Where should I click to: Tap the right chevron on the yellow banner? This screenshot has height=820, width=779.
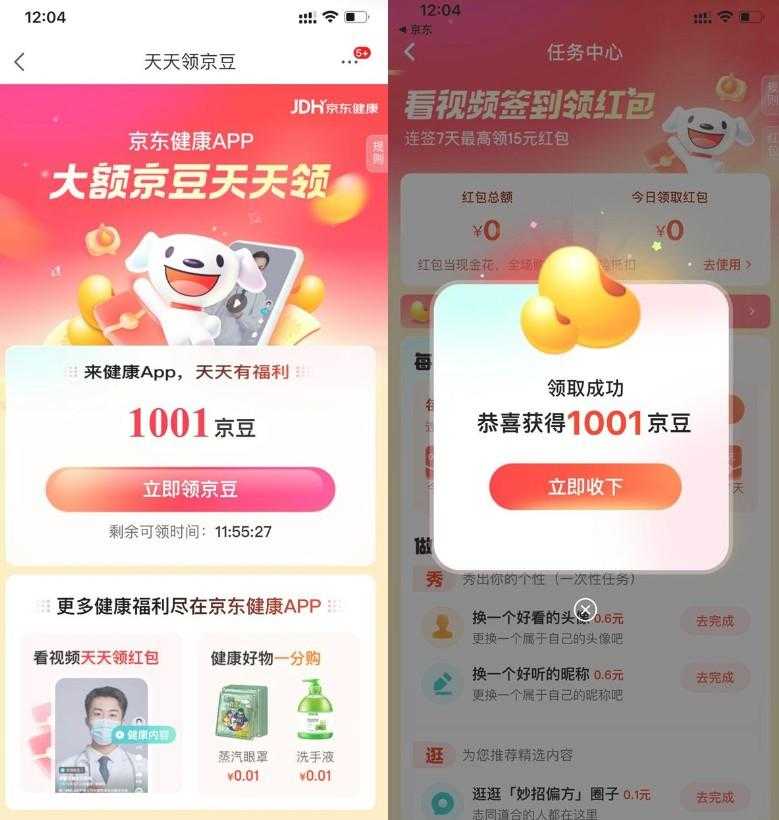tap(752, 310)
